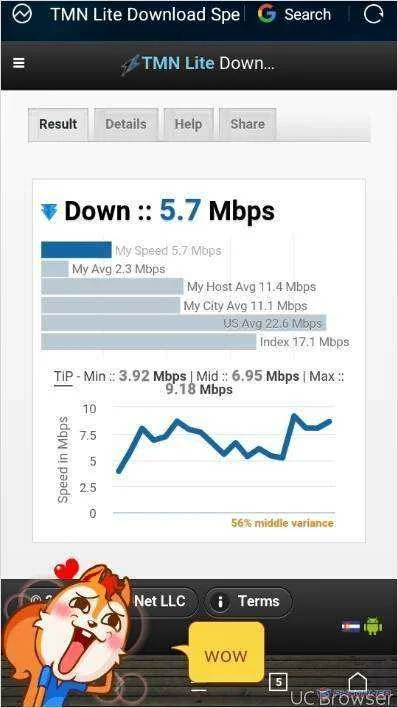398x708 pixels.
Task: Open the Terms button
Action: (x=248, y=601)
